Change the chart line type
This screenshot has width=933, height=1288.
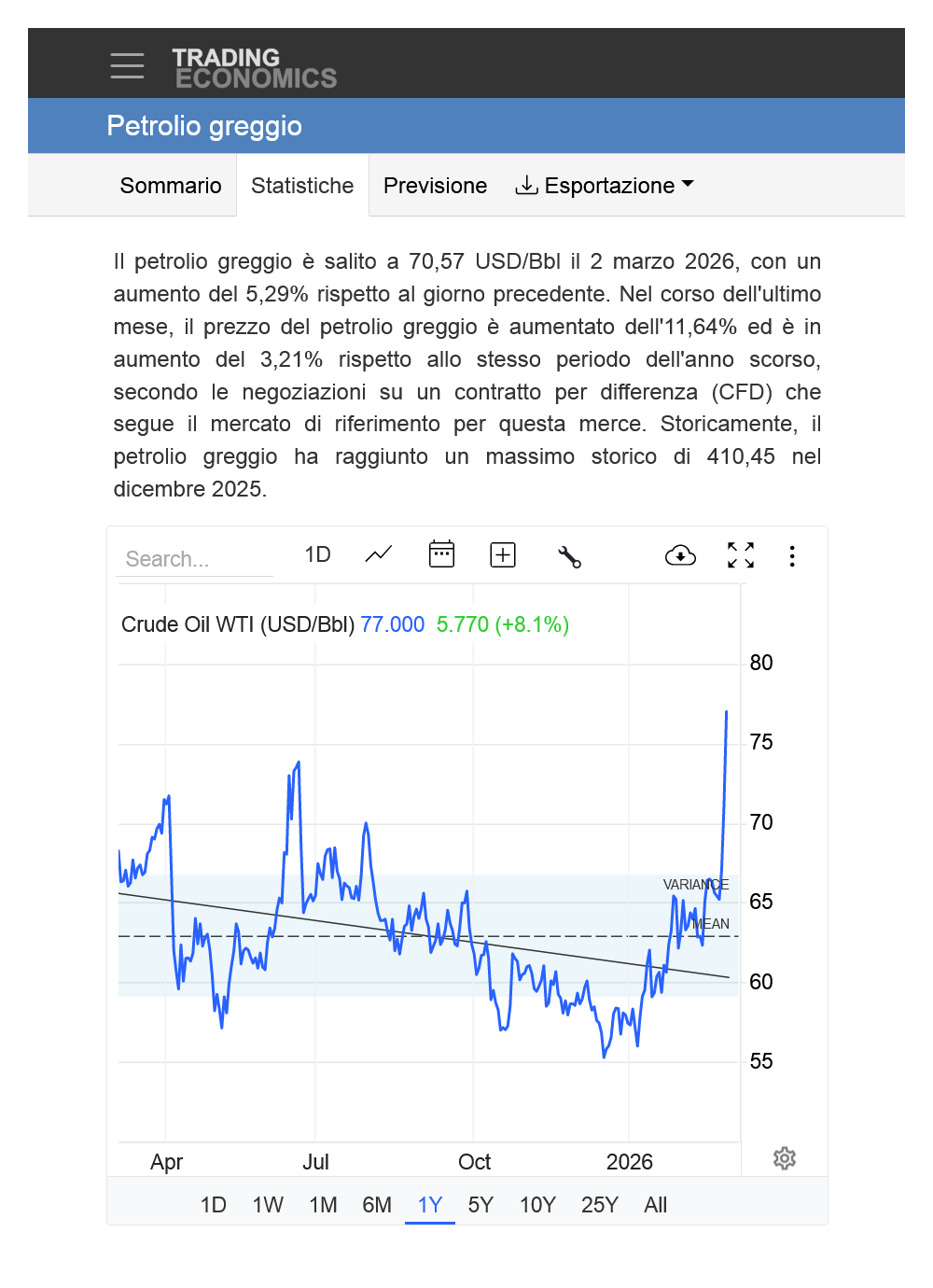coord(379,555)
